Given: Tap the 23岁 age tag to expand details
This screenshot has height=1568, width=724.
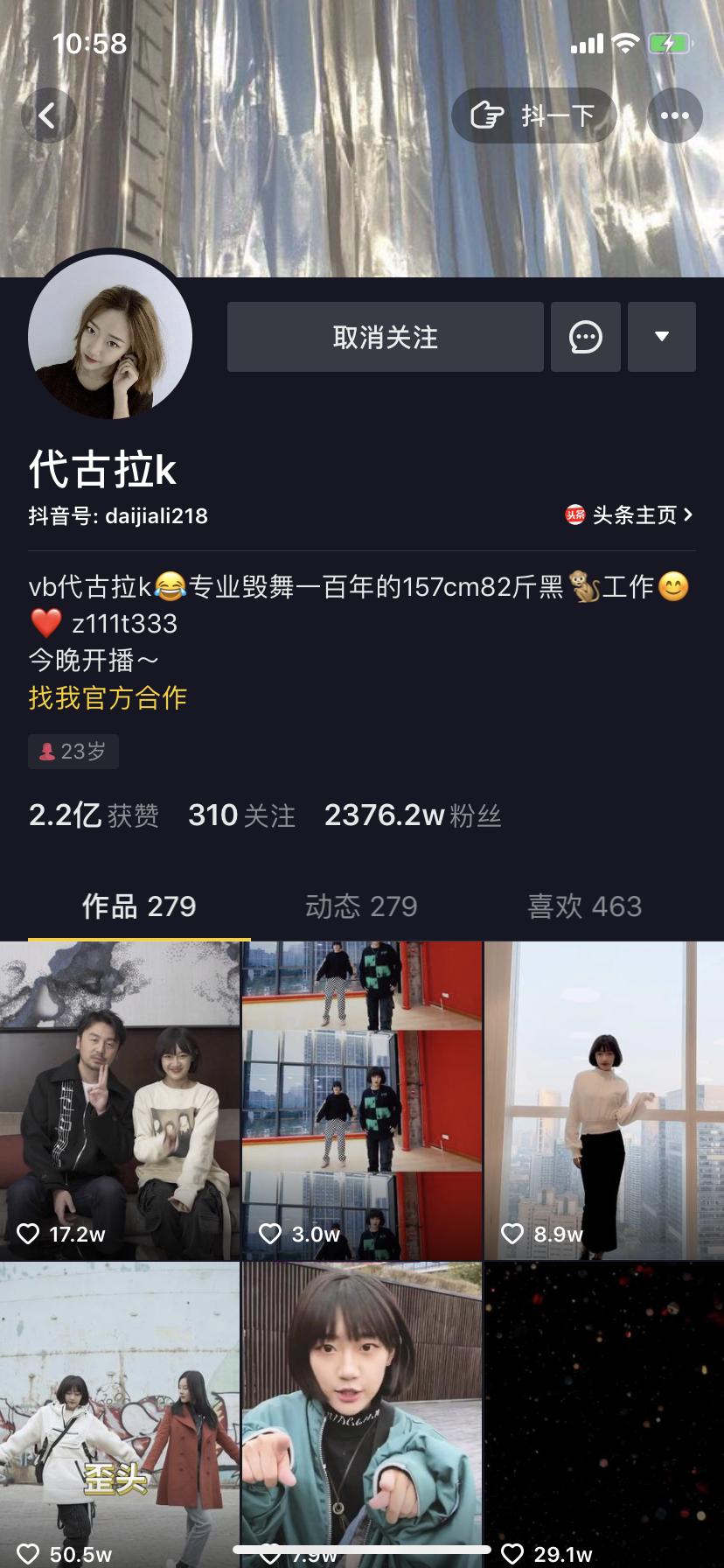Looking at the screenshot, I should [x=73, y=751].
